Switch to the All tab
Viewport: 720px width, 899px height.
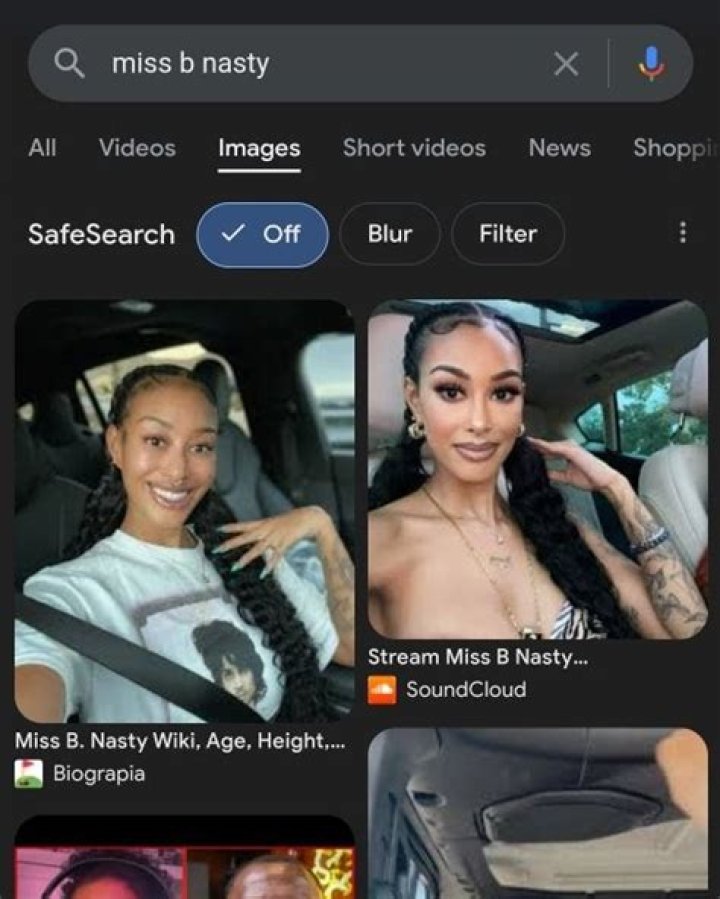[x=42, y=148]
